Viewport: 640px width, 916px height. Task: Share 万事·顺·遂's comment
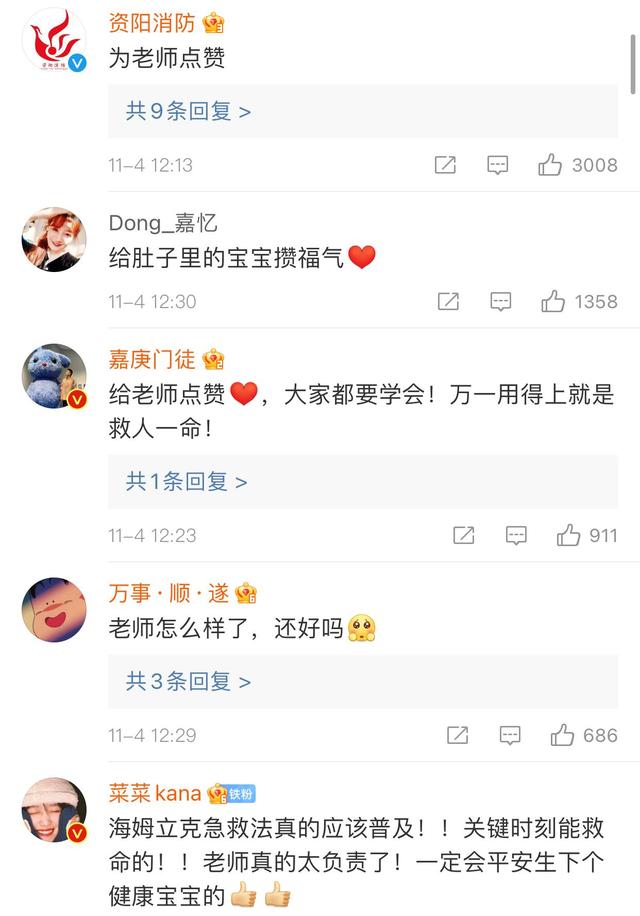click(457, 736)
